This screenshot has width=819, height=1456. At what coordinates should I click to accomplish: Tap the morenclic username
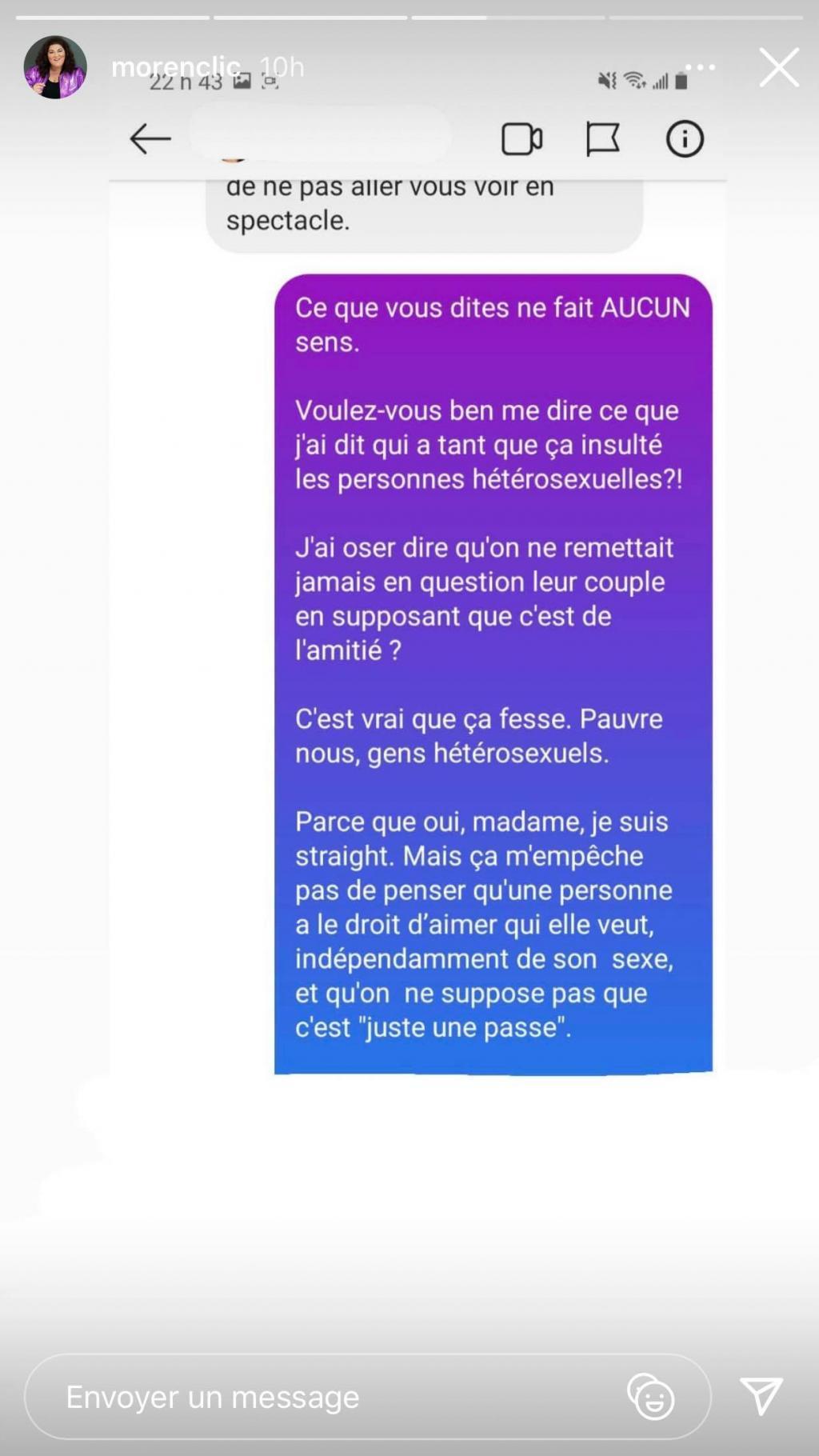tap(176, 67)
